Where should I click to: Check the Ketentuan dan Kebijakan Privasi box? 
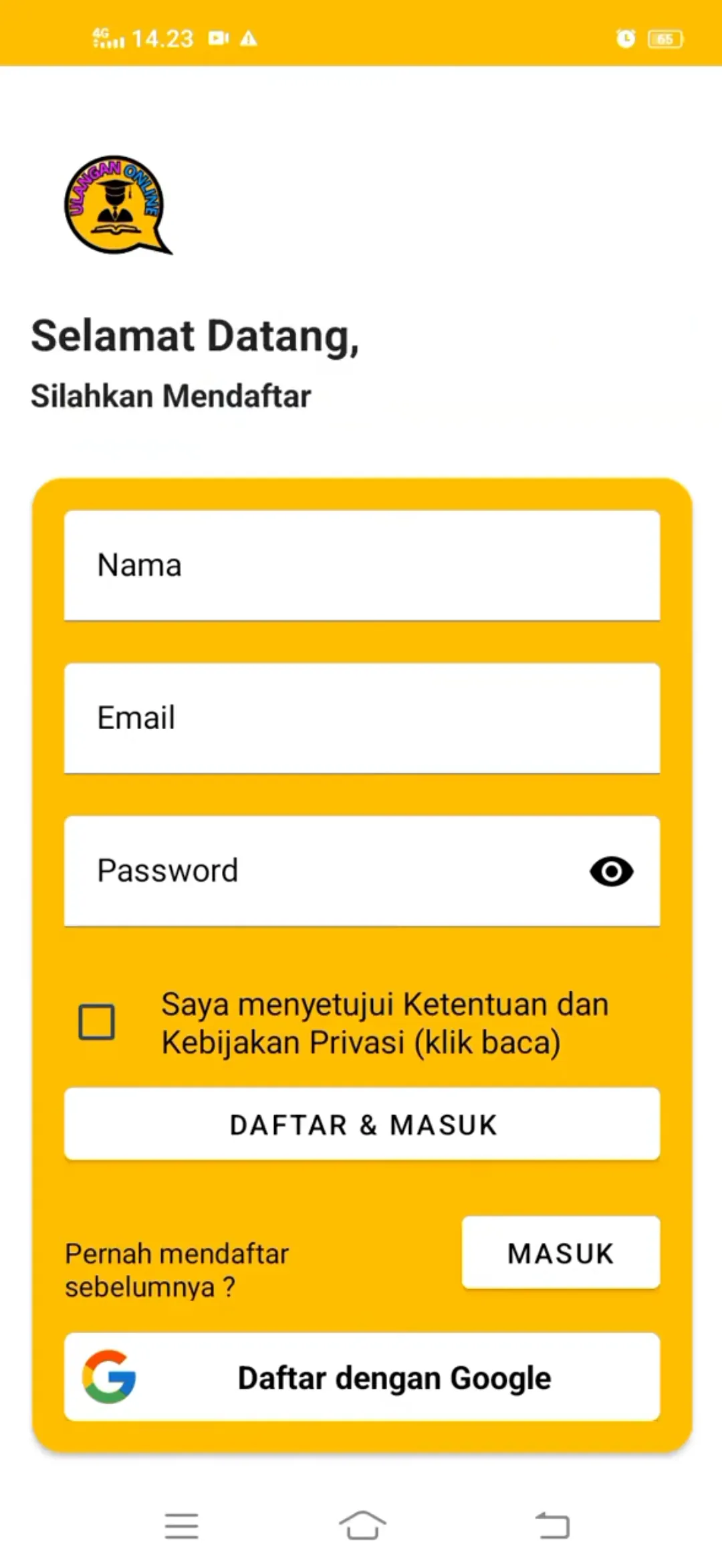click(x=97, y=1021)
